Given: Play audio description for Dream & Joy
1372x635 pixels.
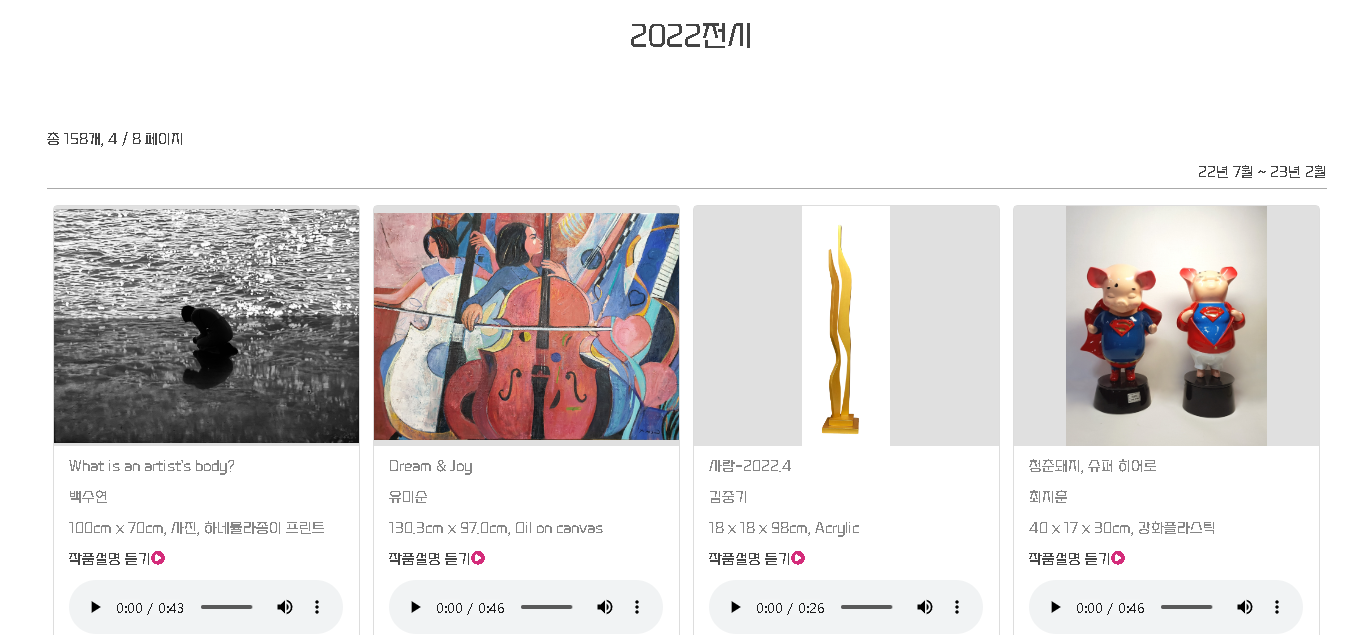Looking at the screenshot, I should 416,607.
